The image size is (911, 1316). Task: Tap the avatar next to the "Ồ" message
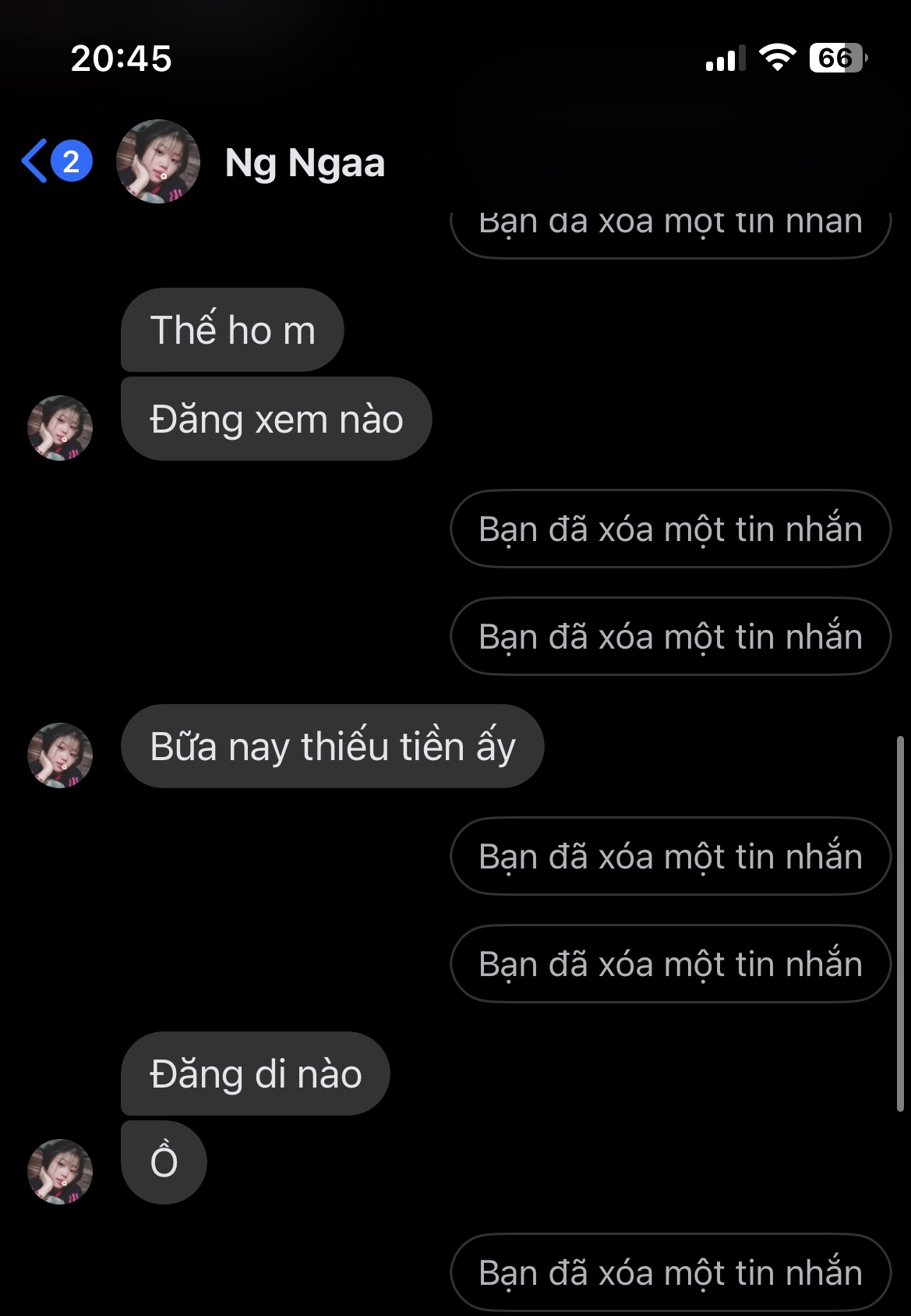(60, 1172)
